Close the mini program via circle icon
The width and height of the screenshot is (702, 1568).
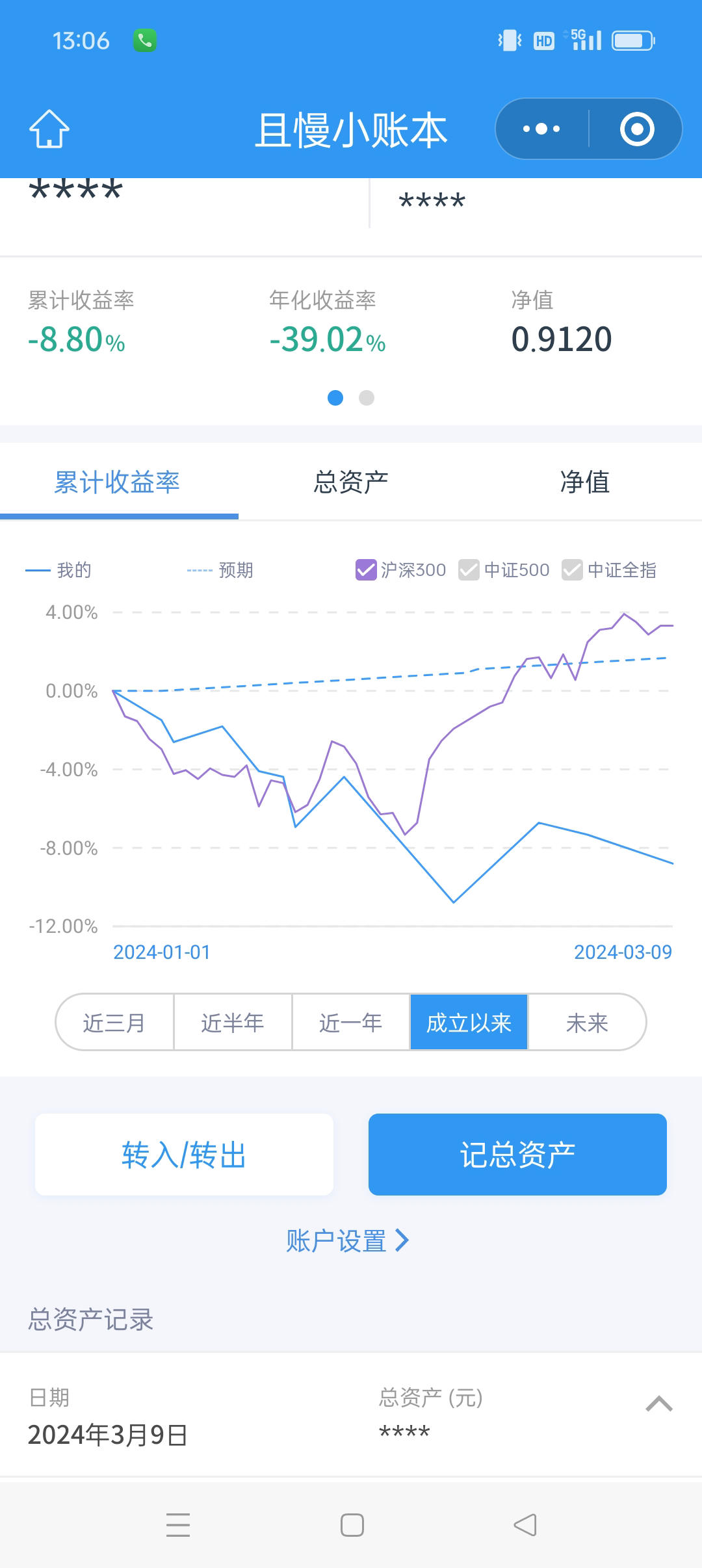coord(636,129)
